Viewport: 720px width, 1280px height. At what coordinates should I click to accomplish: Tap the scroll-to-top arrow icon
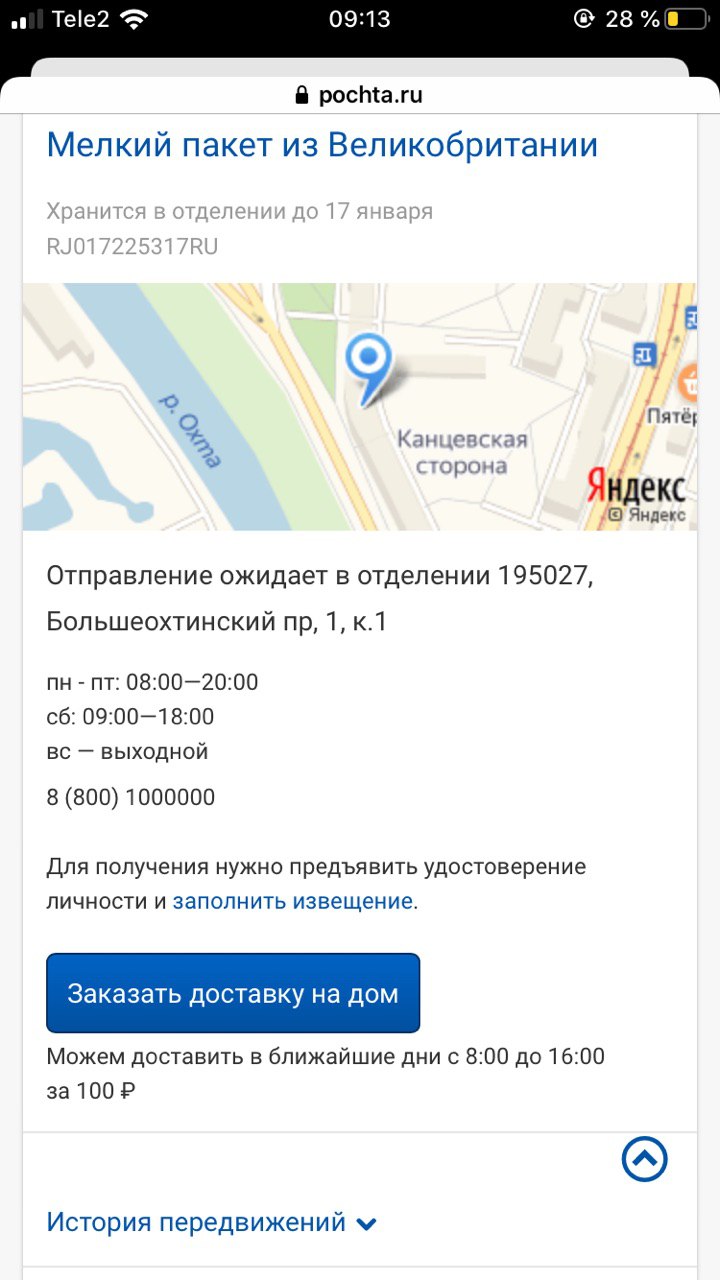click(x=645, y=1160)
